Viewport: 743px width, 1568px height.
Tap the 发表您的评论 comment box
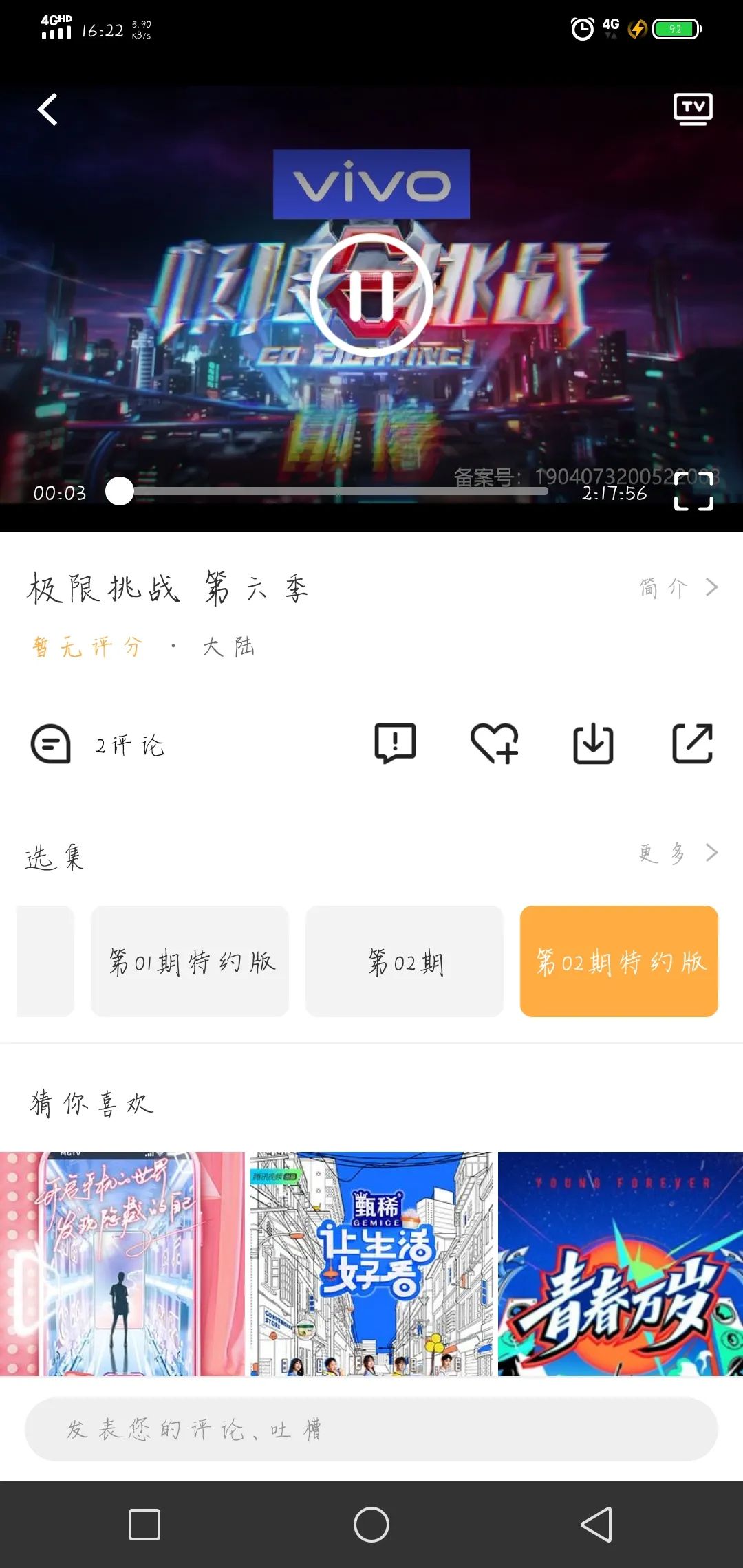(371, 1429)
